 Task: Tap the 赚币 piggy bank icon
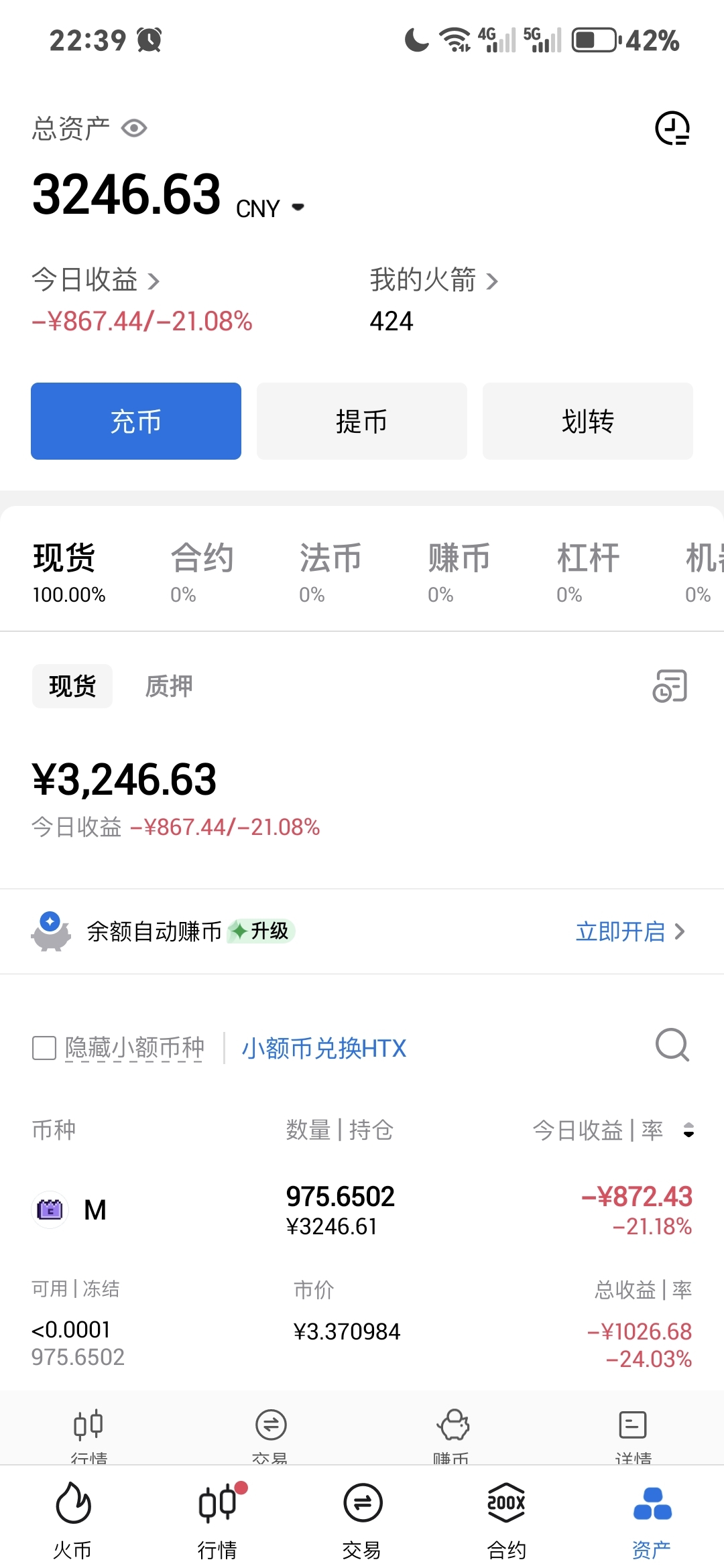click(452, 1423)
